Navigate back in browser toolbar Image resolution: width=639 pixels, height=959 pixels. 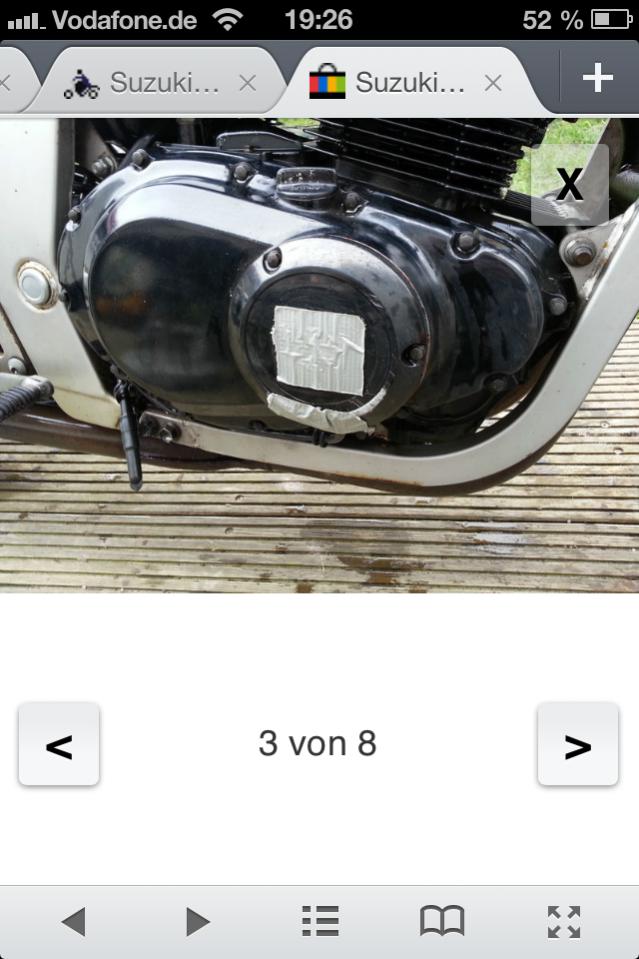click(73, 921)
